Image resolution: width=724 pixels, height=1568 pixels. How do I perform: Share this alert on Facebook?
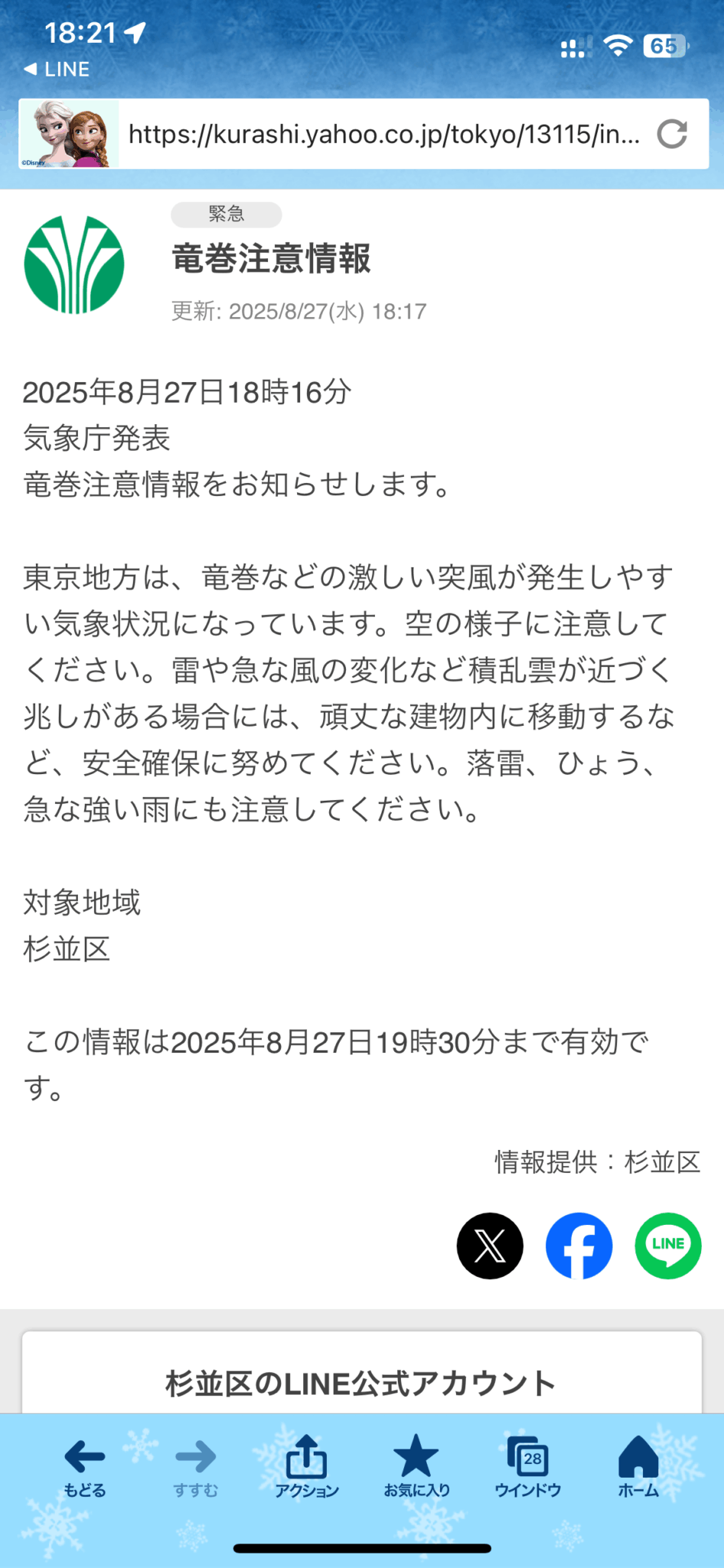[579, 1246]
